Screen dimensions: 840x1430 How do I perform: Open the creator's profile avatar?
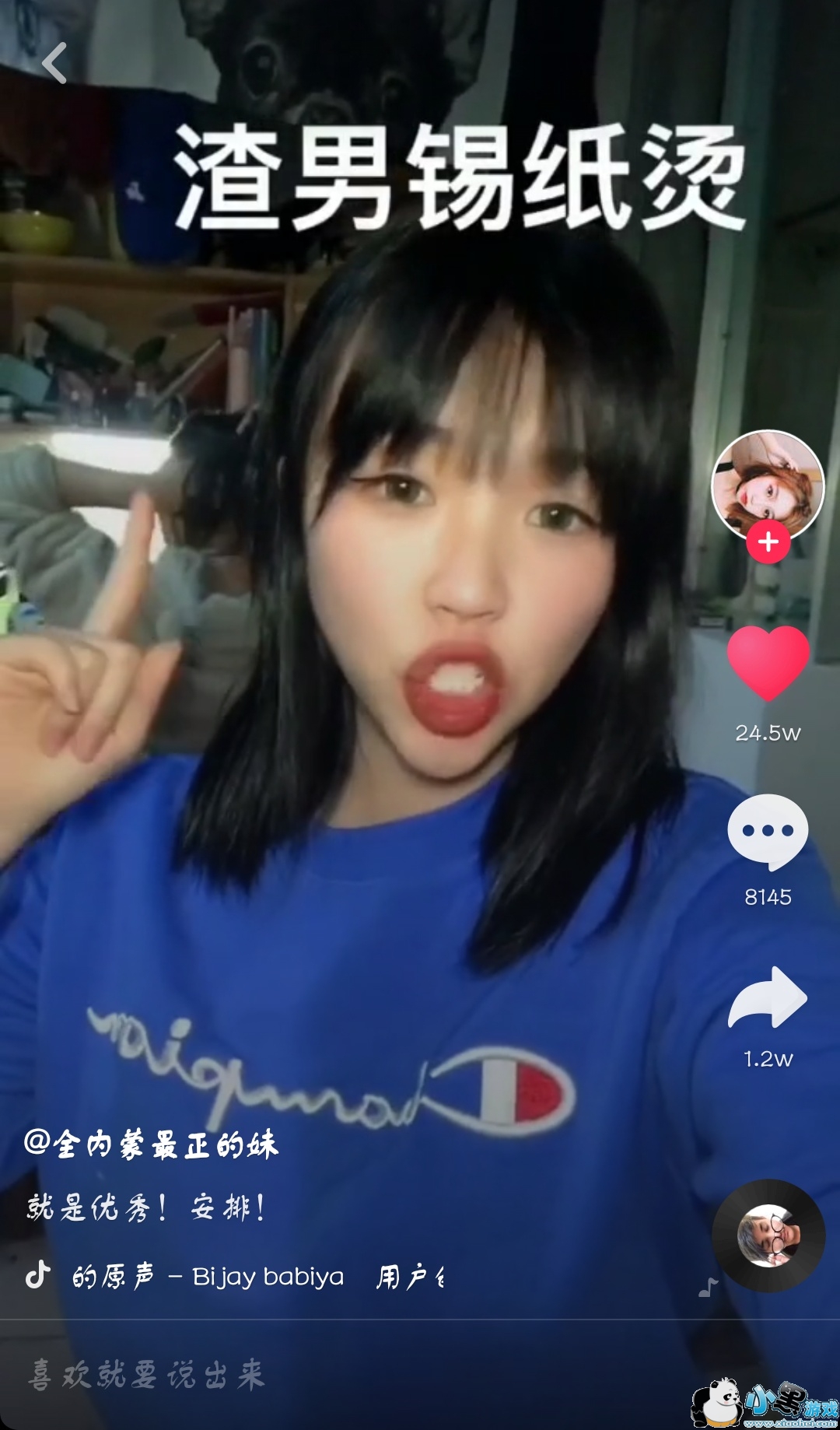coord(768,484)
